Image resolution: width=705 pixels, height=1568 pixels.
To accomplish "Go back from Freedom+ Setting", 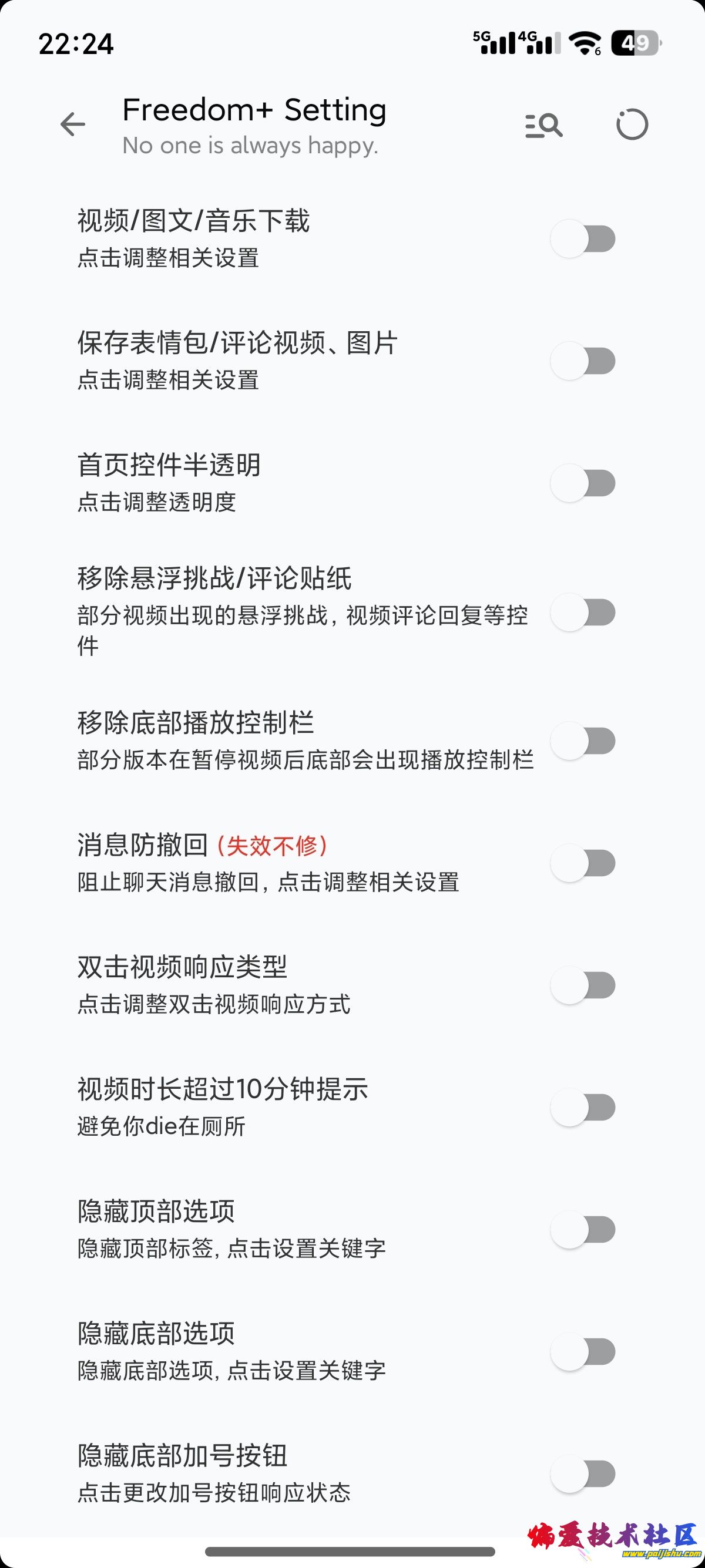I will tap(73, 125).
